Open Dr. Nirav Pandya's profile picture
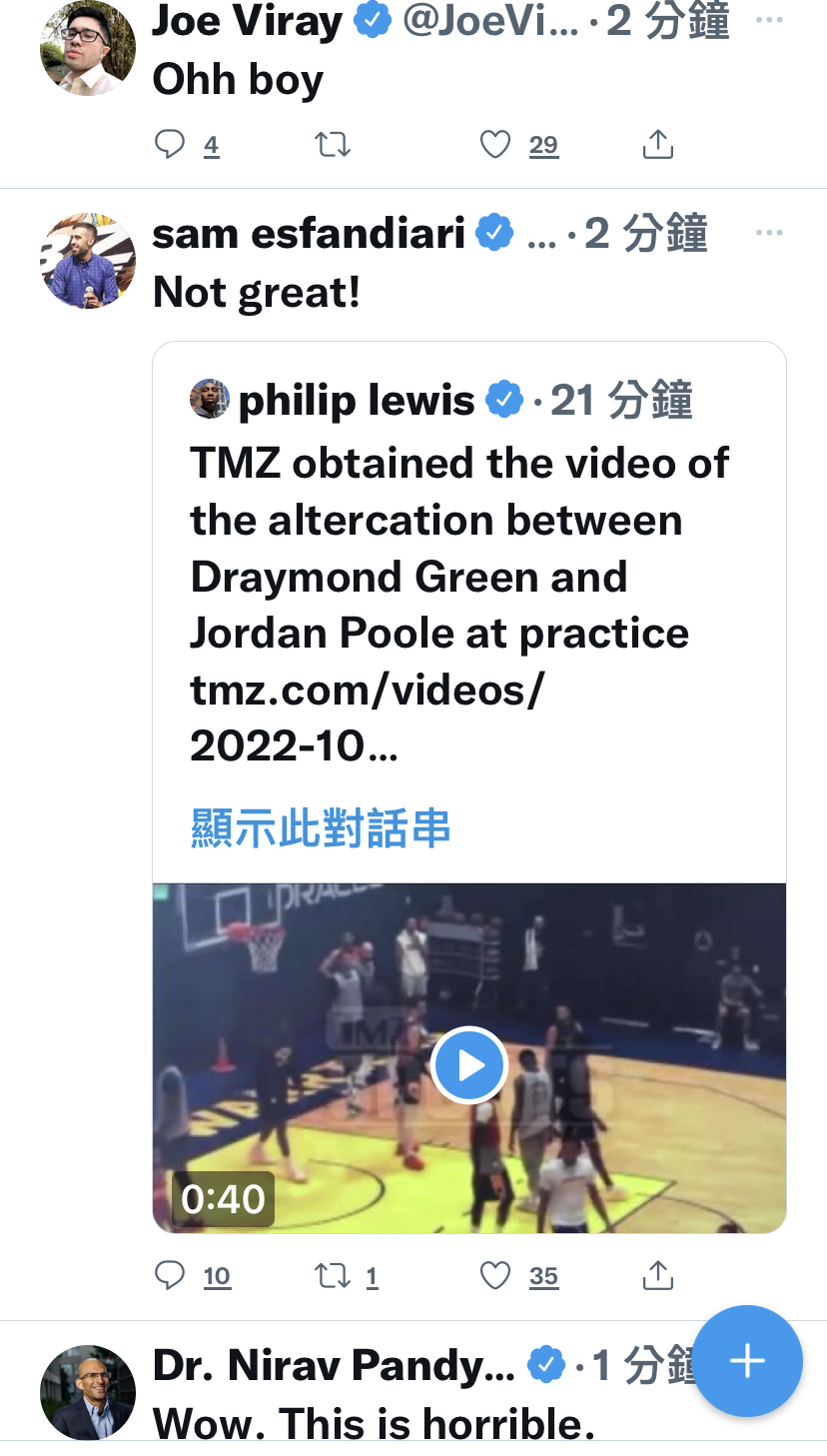This screenshot has width=827, height=1456. 87,1392
